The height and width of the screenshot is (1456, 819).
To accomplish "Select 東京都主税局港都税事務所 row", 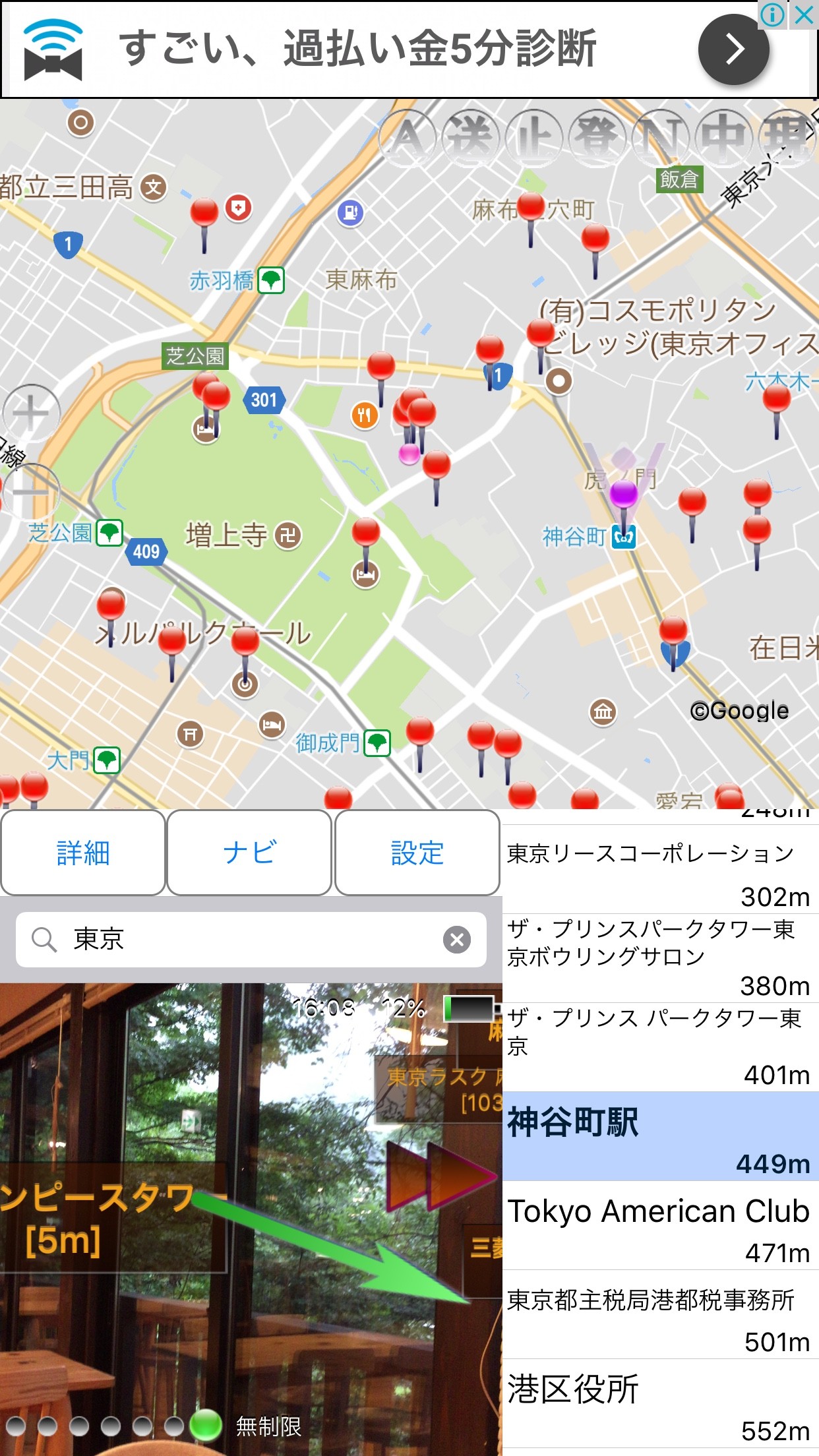I will pyautogui.click(x=659, y=1314).
